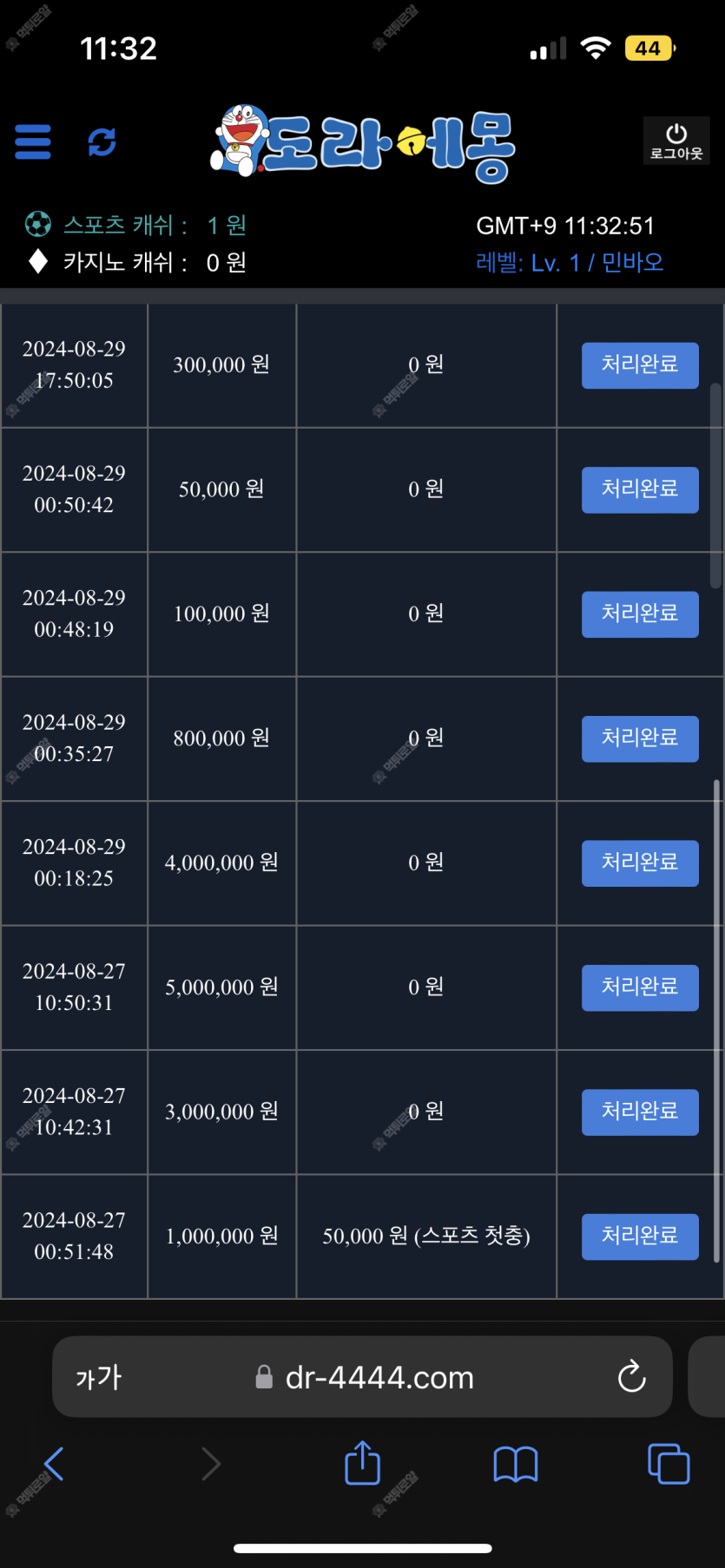Image resolution: width=725 pixels, height=1568 pixels.
Task: Open the 가가 text size options
Action: coord(99,1377)
